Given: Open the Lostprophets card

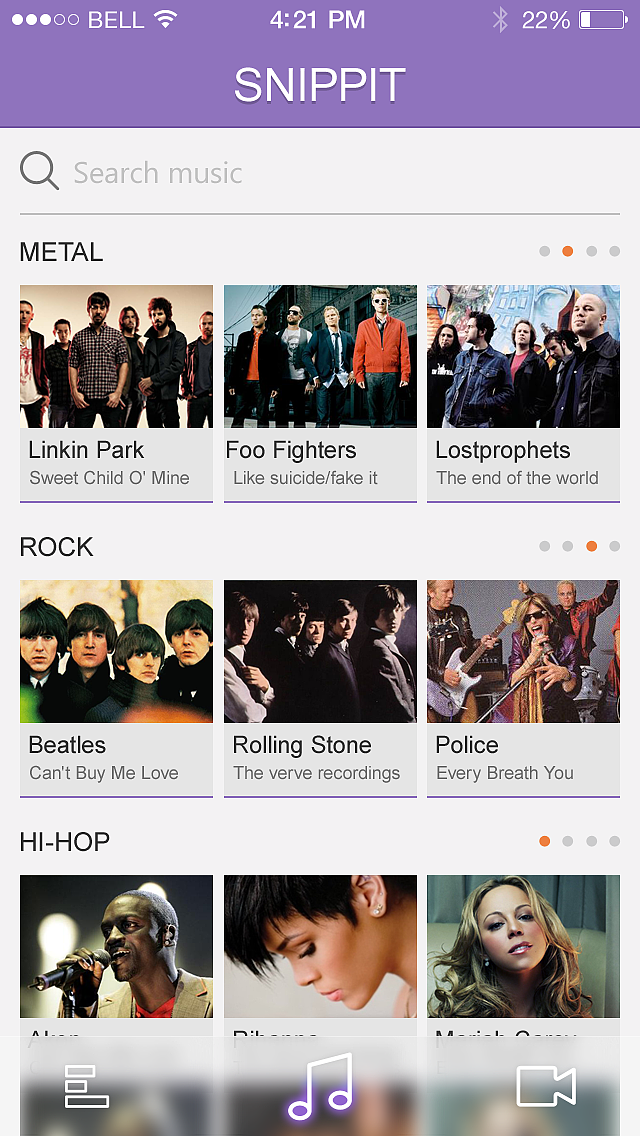Looking at the screenshot, I should (523, 392).
